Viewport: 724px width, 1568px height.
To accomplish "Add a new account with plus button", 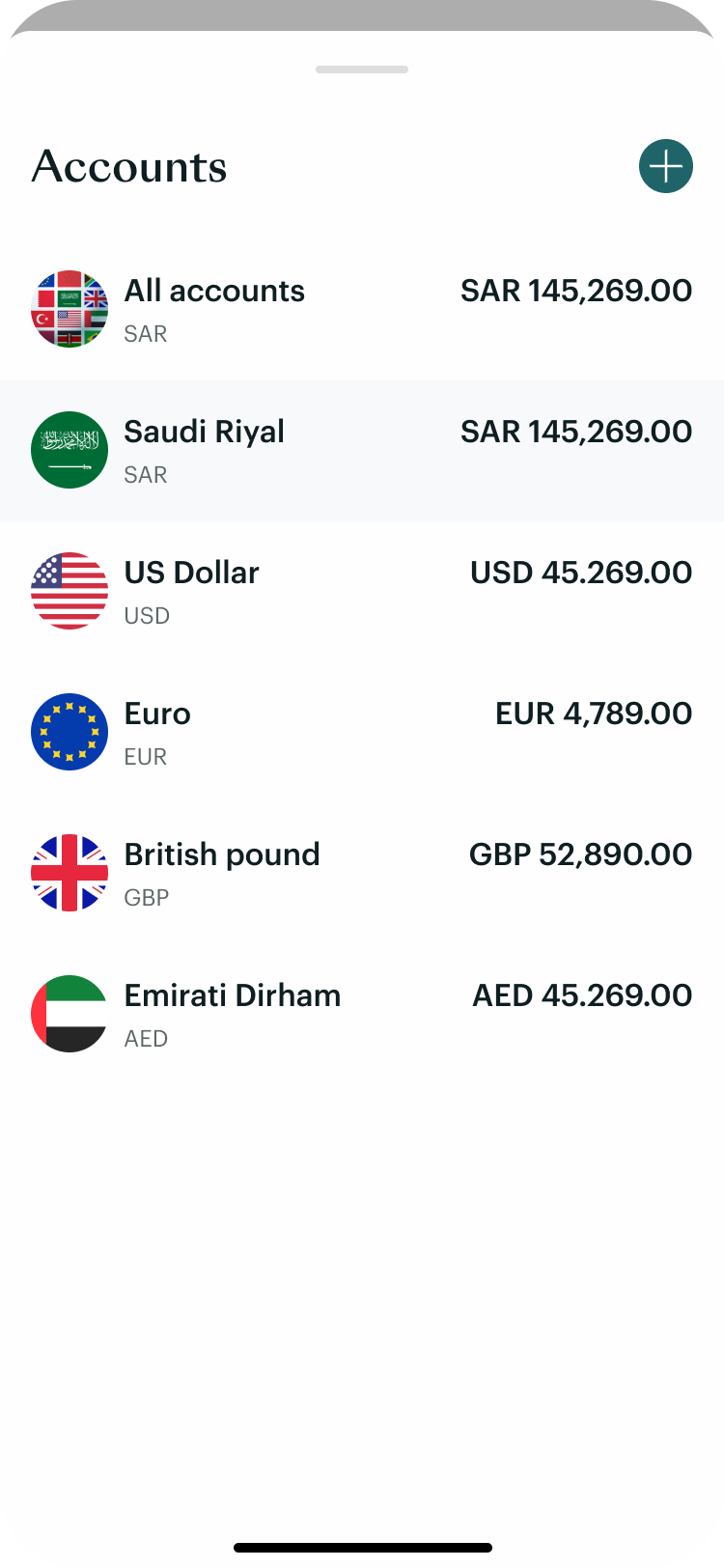I will pyautogui.click(x=665, y=166).
